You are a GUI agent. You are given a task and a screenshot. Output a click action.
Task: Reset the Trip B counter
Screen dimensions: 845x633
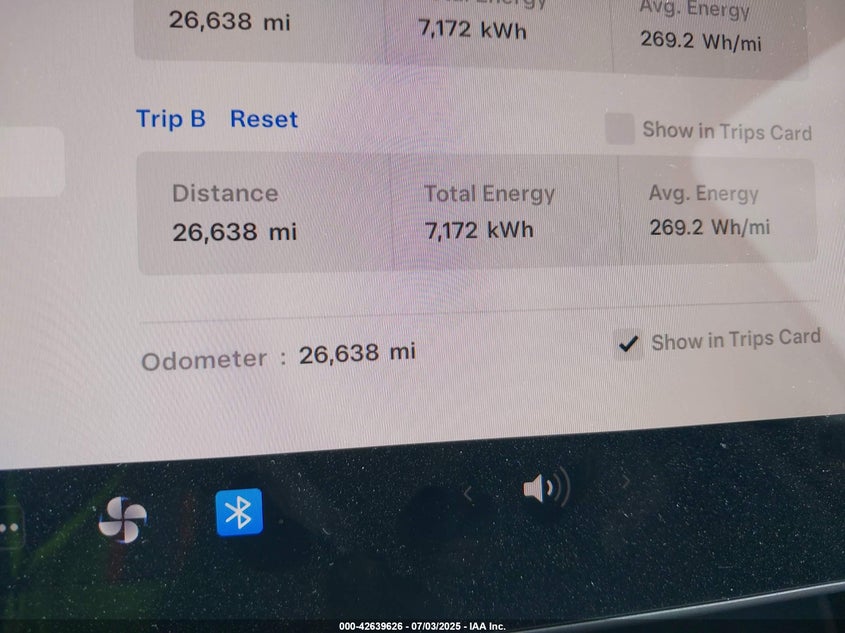(x=264, y=119)
